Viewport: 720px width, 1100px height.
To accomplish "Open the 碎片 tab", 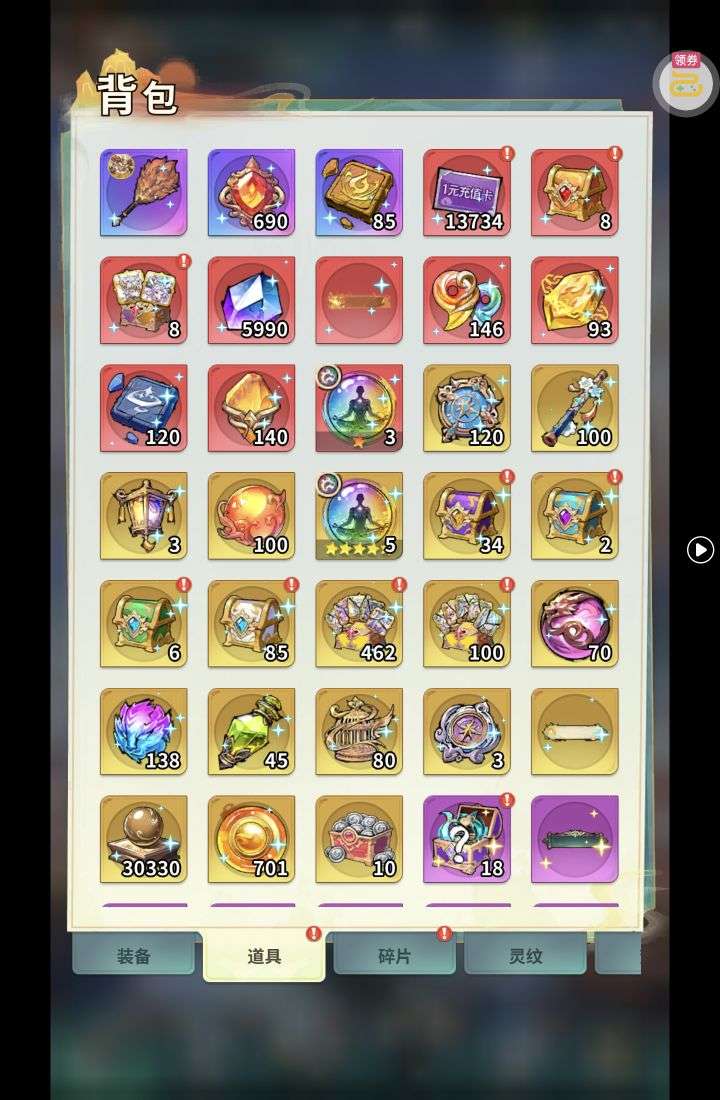I will point(394,955).
